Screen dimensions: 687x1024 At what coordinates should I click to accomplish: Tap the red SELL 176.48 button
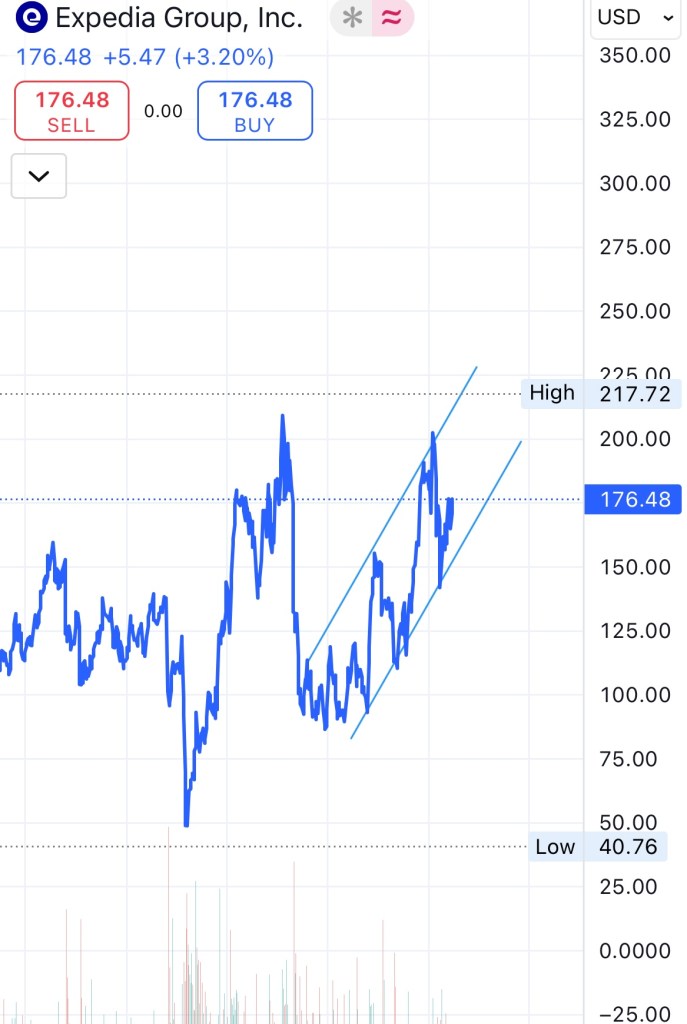[71, 111]
